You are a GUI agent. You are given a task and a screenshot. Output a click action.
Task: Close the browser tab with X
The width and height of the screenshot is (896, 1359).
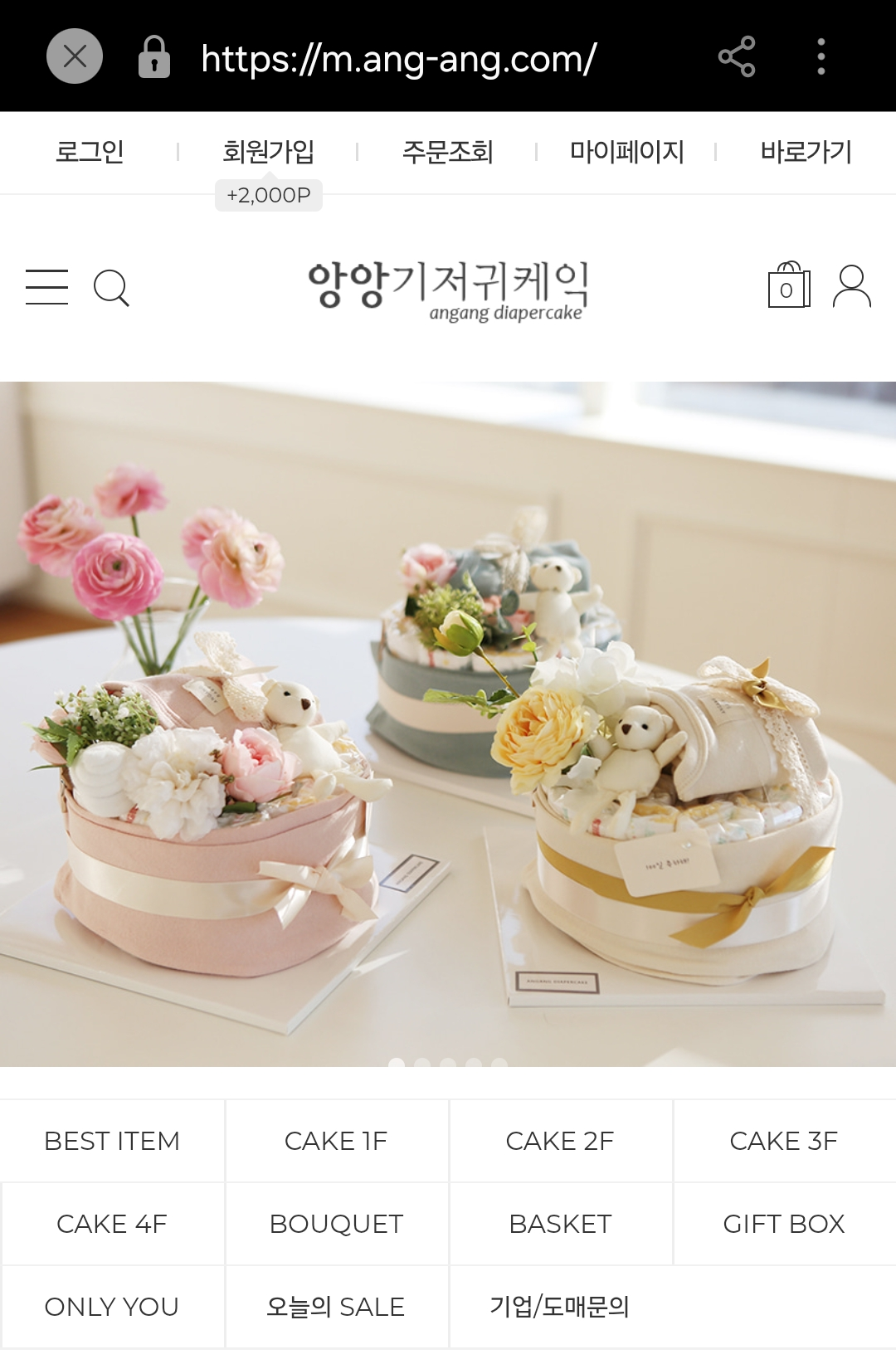75,56
